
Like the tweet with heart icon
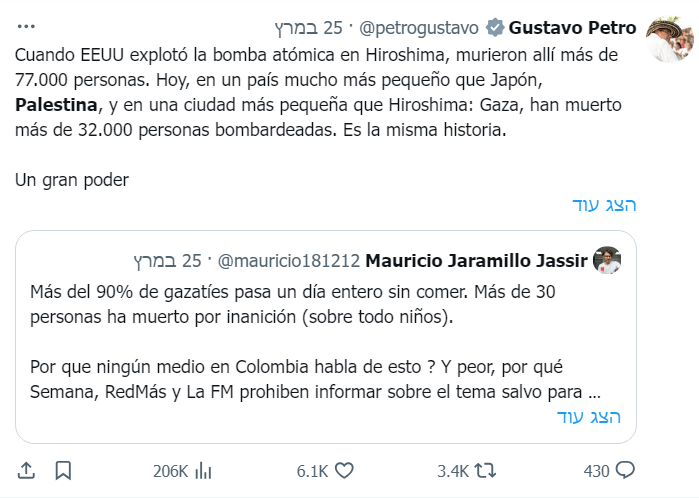point(345,470)
